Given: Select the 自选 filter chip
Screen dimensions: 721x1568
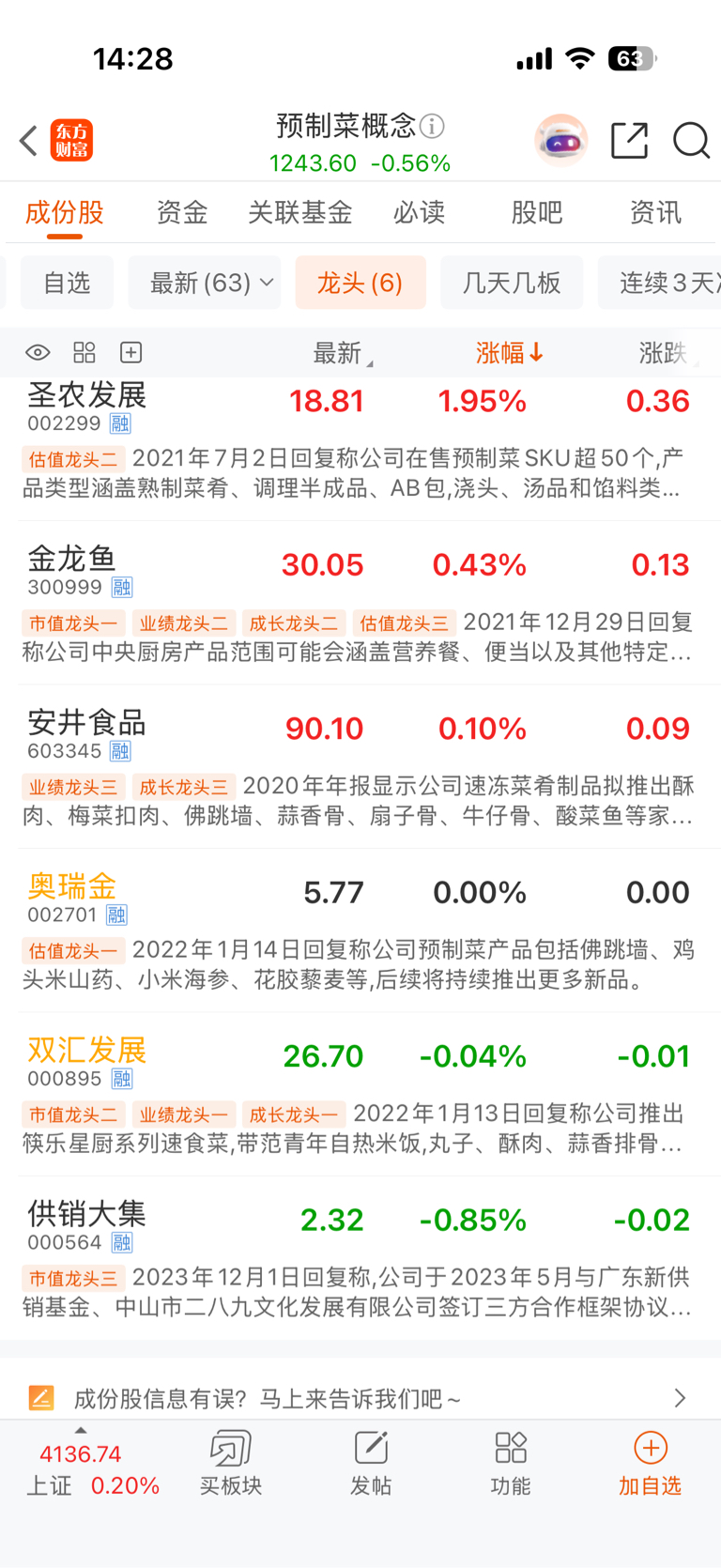Looking at the screenshot, I should pyautogui.click(x=67, y=283).
